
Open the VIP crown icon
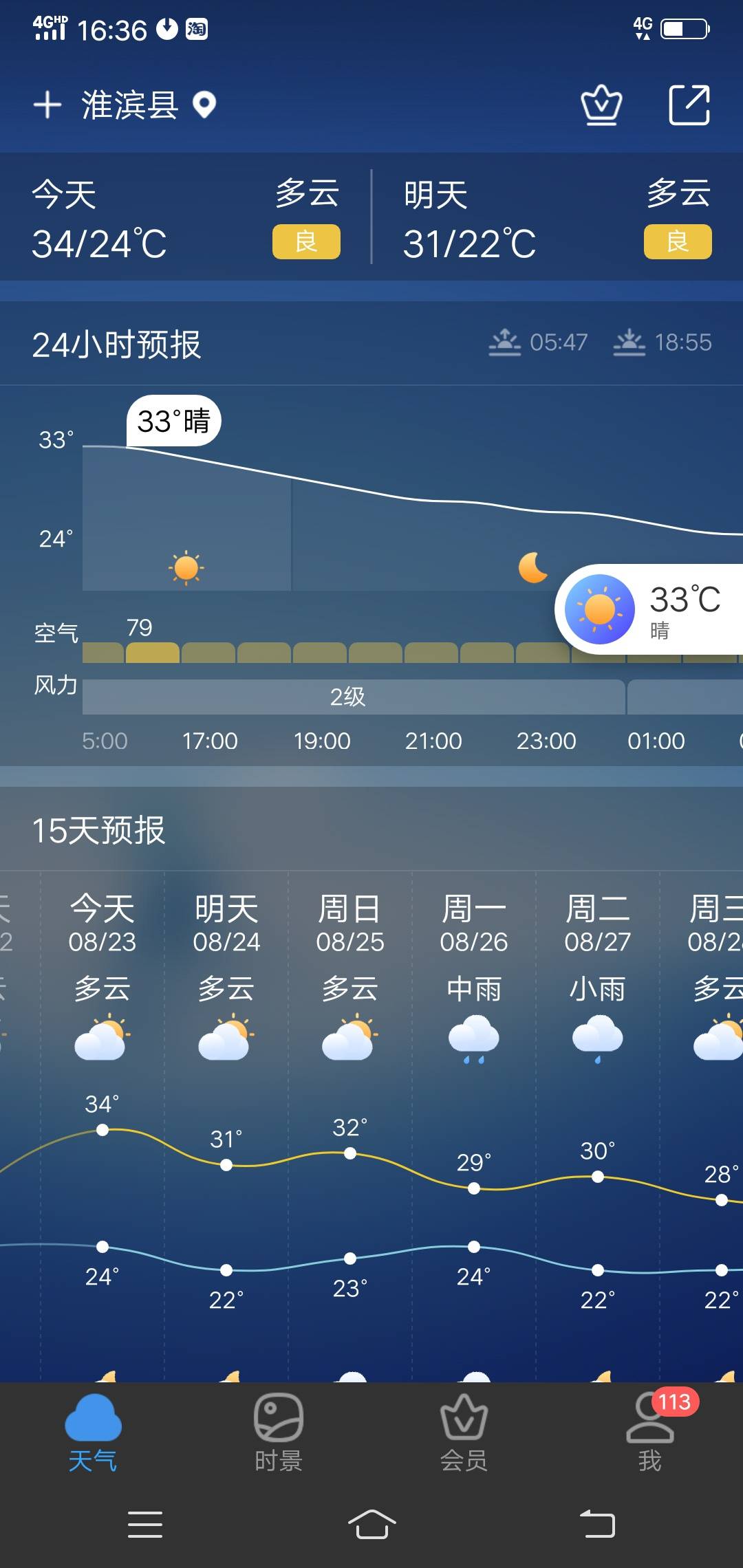coord(601,105)
